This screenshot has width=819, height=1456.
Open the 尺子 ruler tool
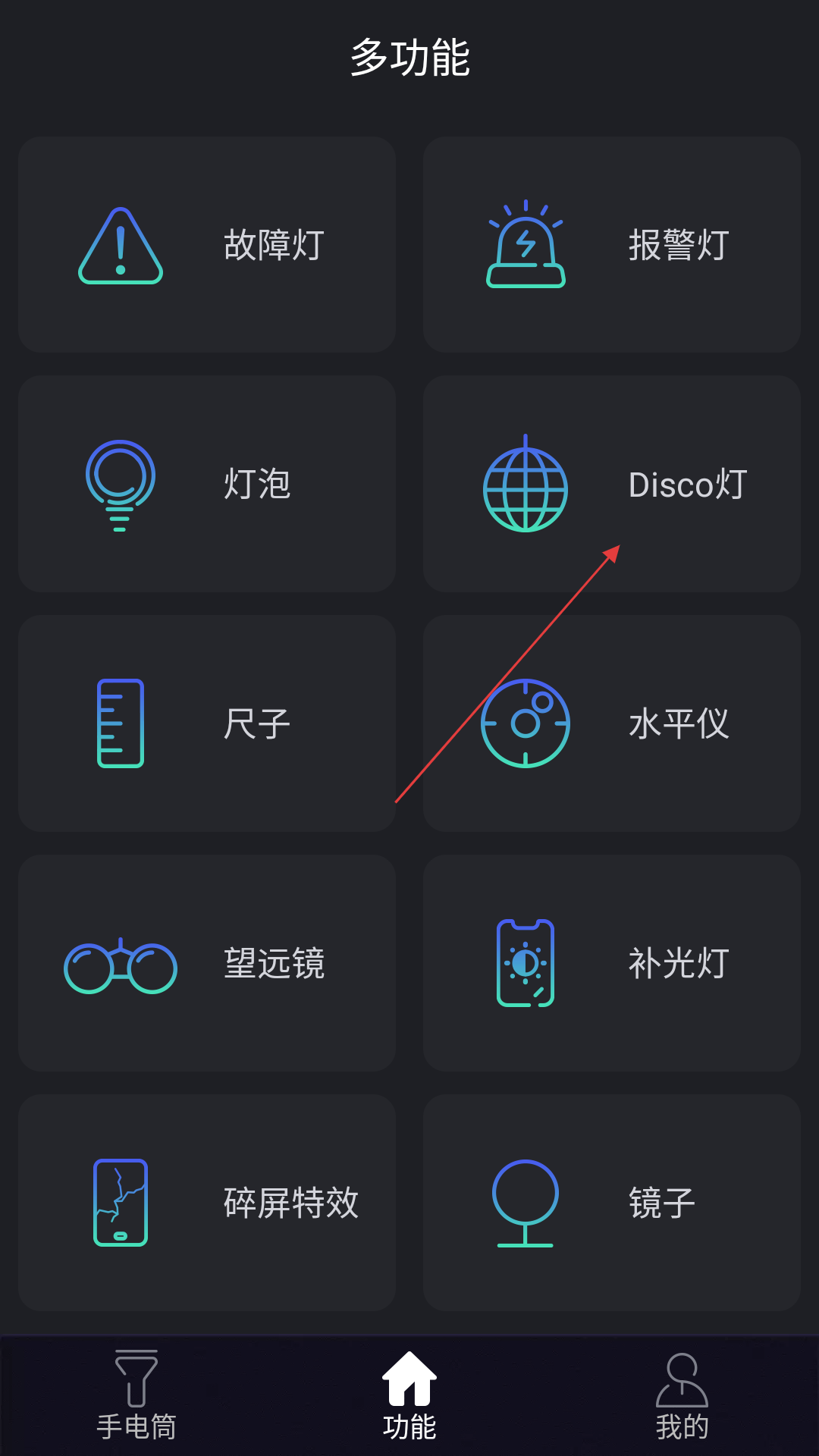tap(207, 723)
